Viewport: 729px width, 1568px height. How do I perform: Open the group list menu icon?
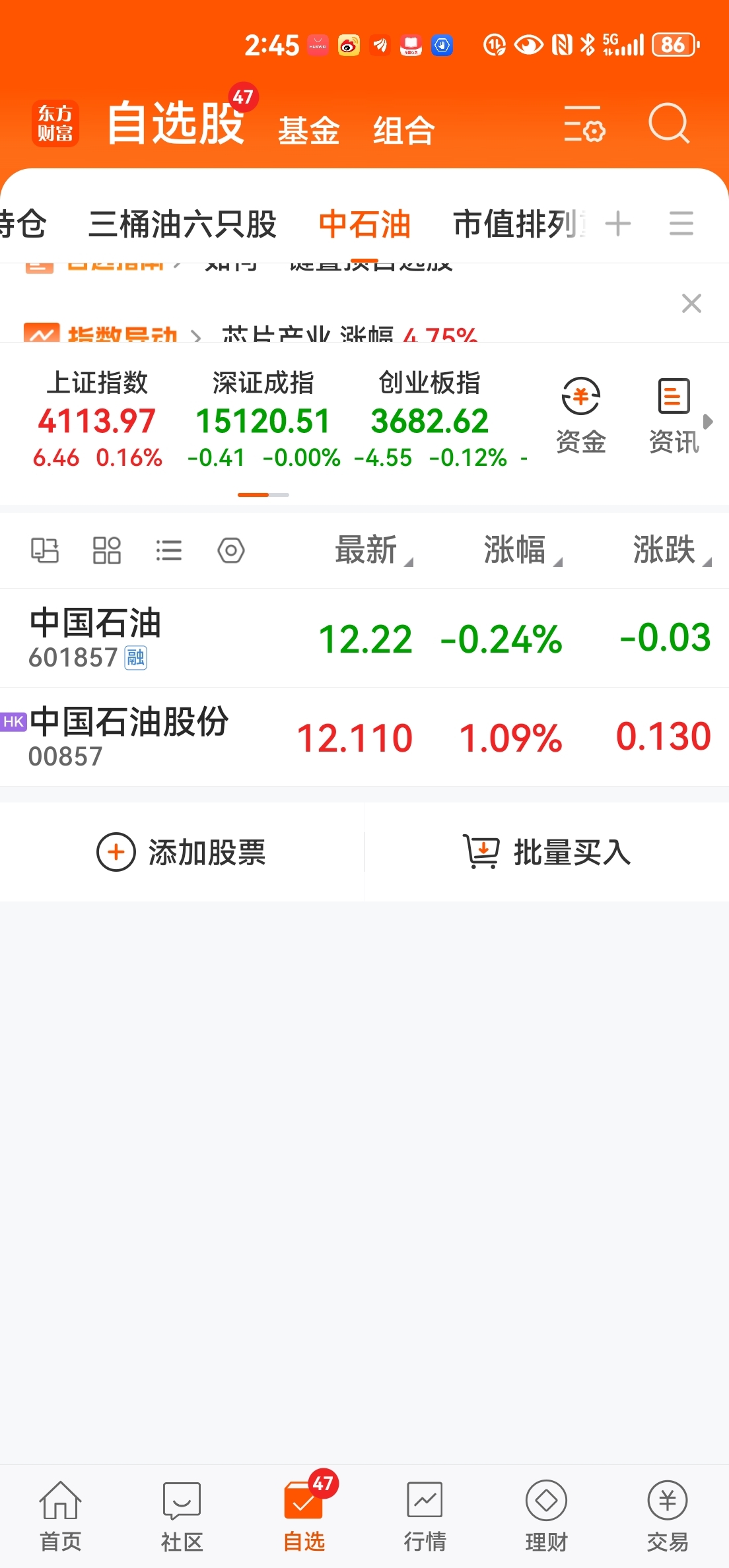coord(681,224)
